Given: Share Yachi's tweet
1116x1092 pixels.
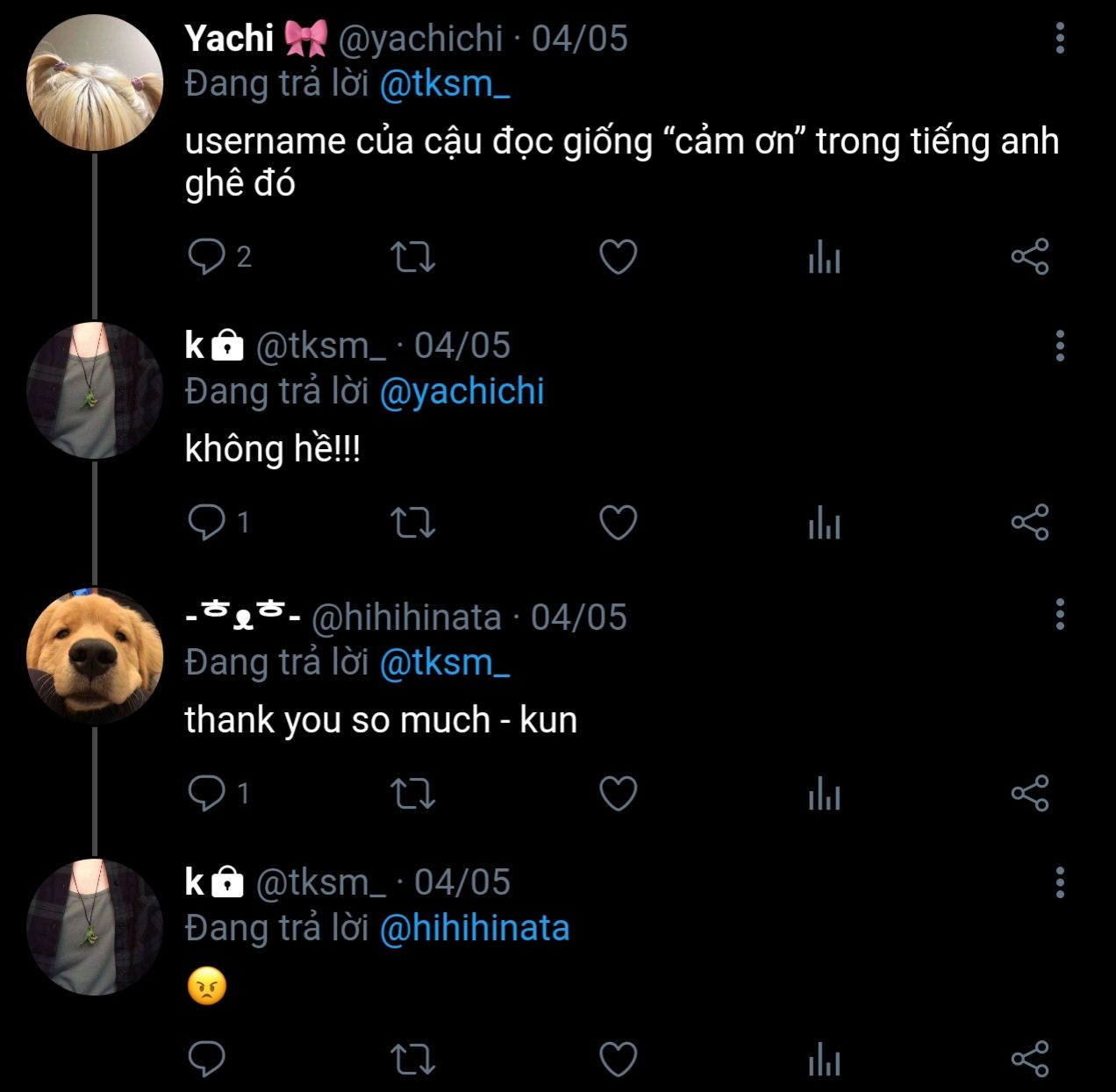Looking at the screenshot, I should point(1029,257).
